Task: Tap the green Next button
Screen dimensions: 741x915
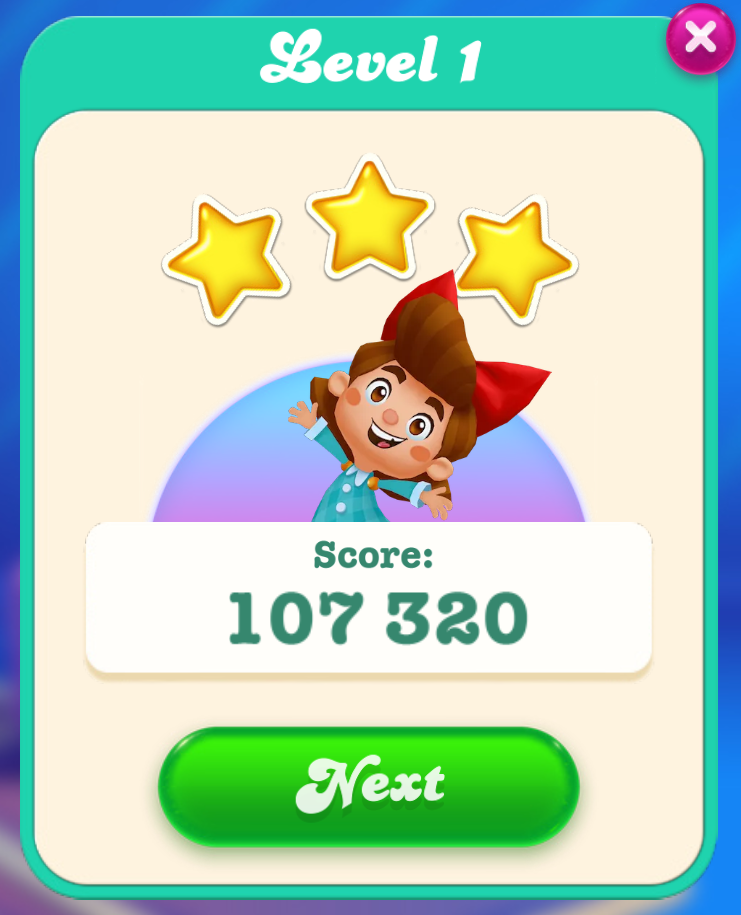Action: point(369,785)
